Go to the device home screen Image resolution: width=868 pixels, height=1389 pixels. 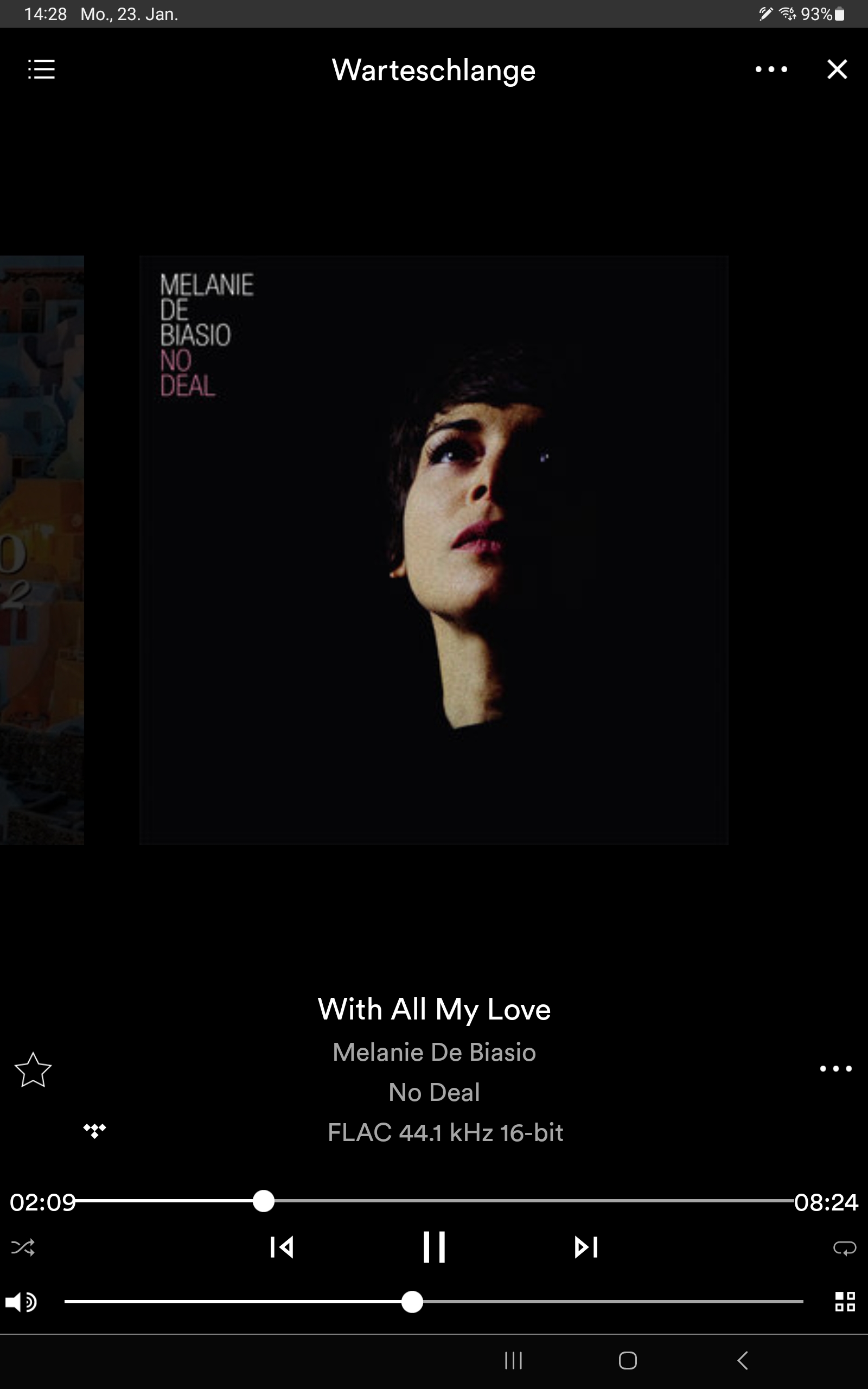(x=628, y=1360)
